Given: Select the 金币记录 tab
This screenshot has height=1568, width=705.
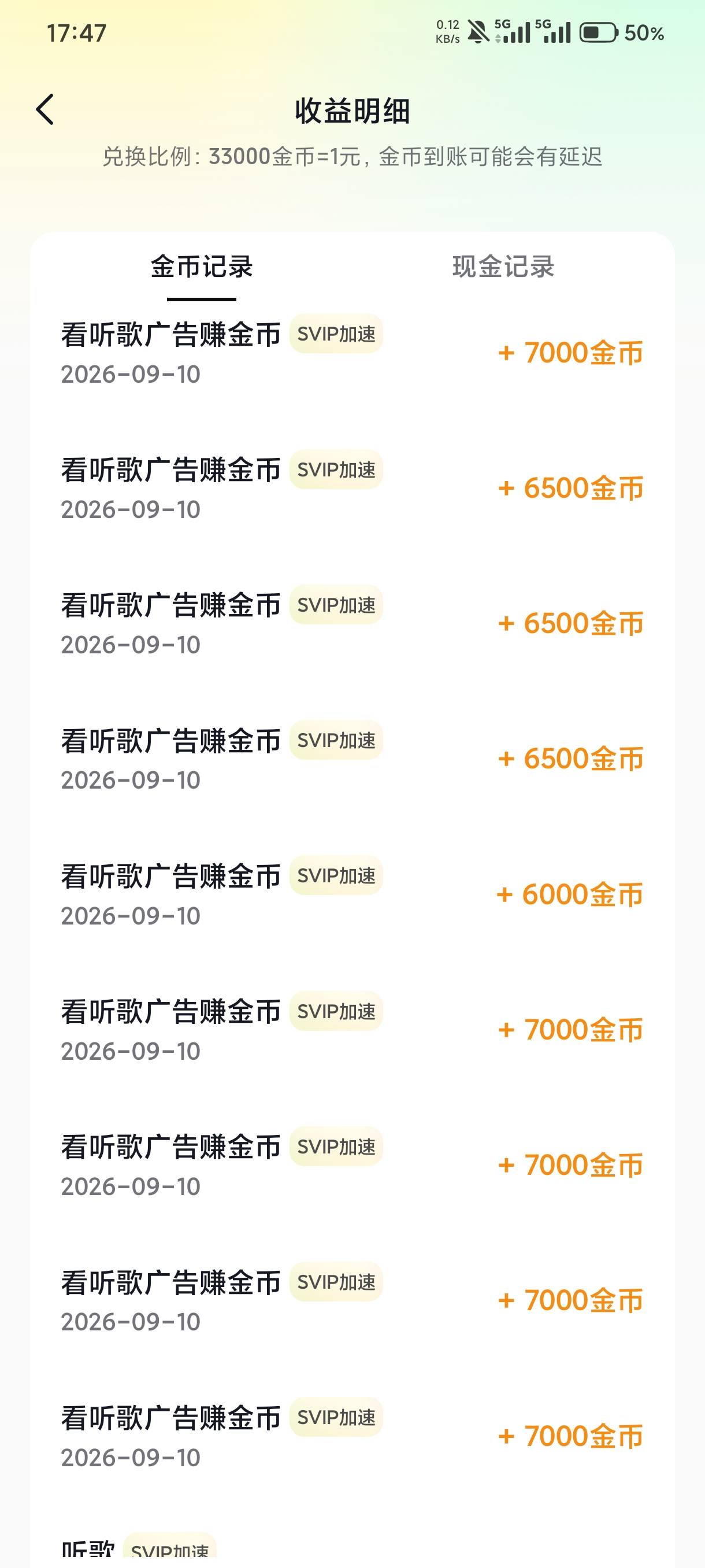Looking at the screenshot, I should pos(201,267).
